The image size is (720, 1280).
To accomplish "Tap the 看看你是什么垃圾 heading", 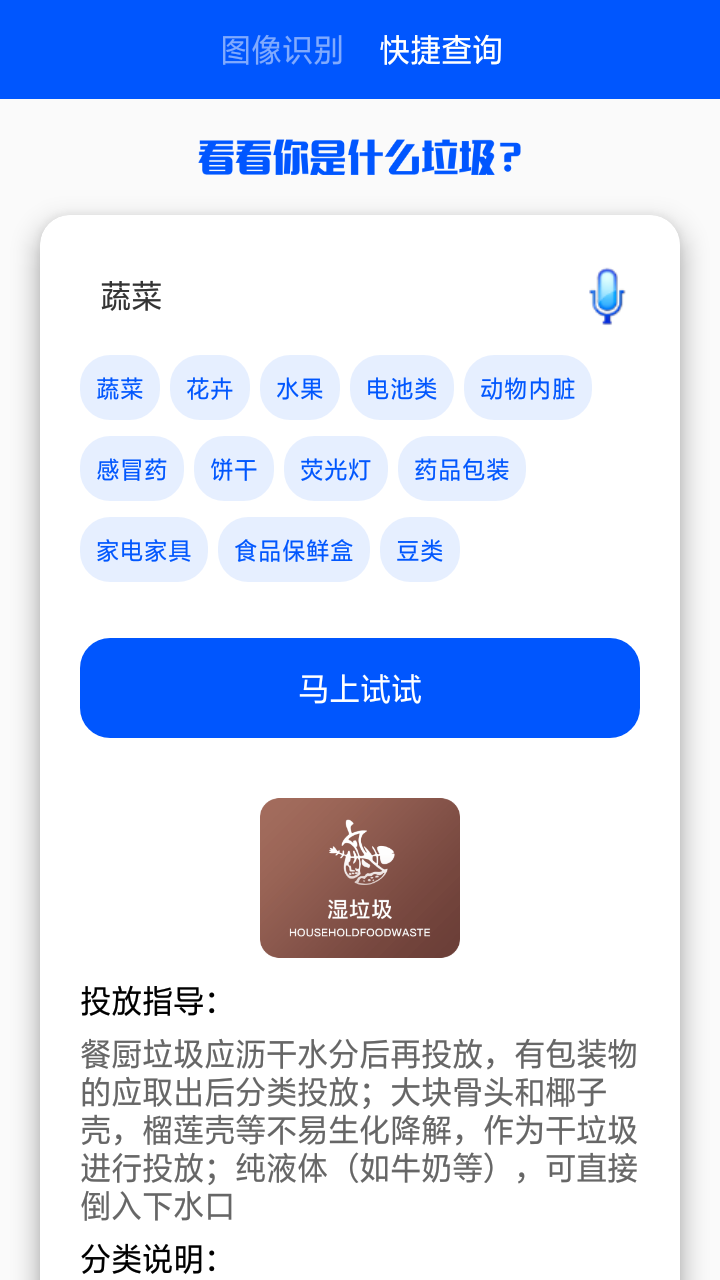I will point(360,155).
